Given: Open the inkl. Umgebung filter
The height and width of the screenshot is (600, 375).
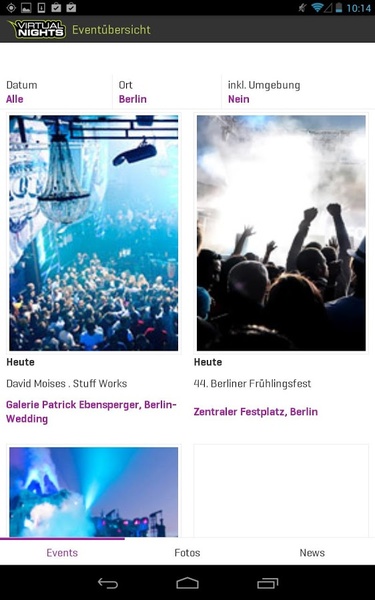Looking at the screenshot, I should tap(298, 92).
